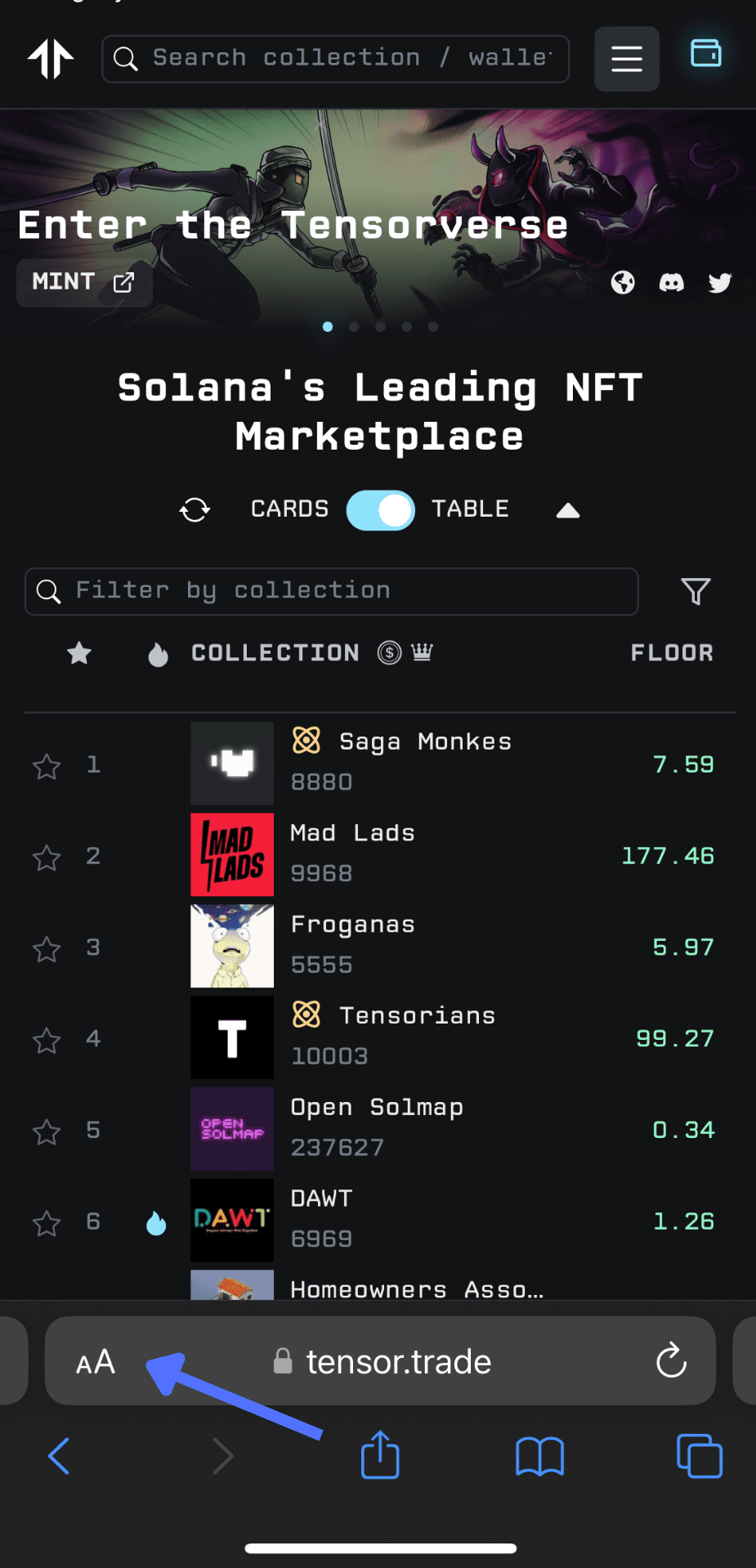Open the Mad Lads collection
The image size is (756, 1568).
352,834
